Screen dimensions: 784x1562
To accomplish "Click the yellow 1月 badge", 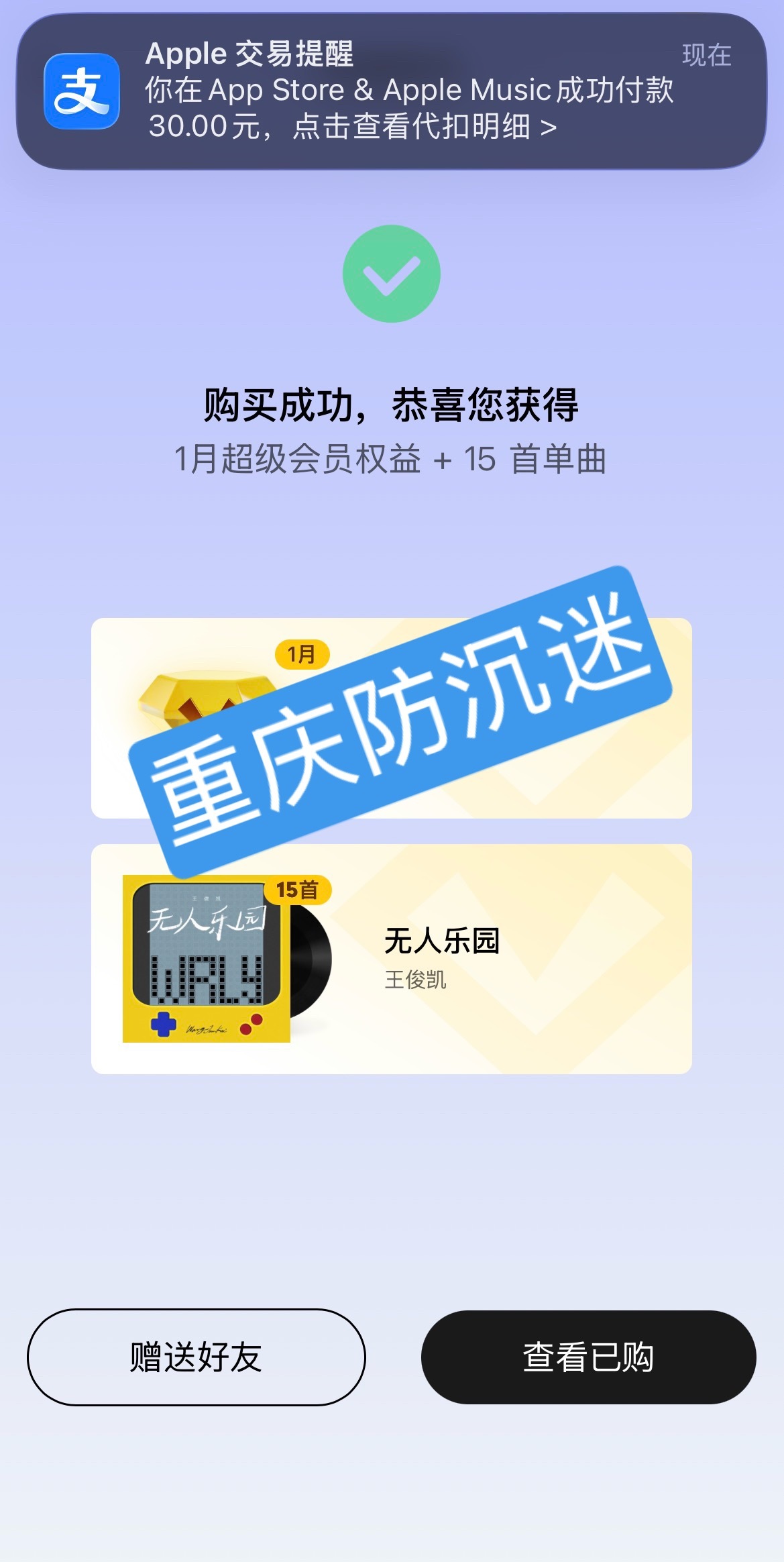I will click(303, 652).
